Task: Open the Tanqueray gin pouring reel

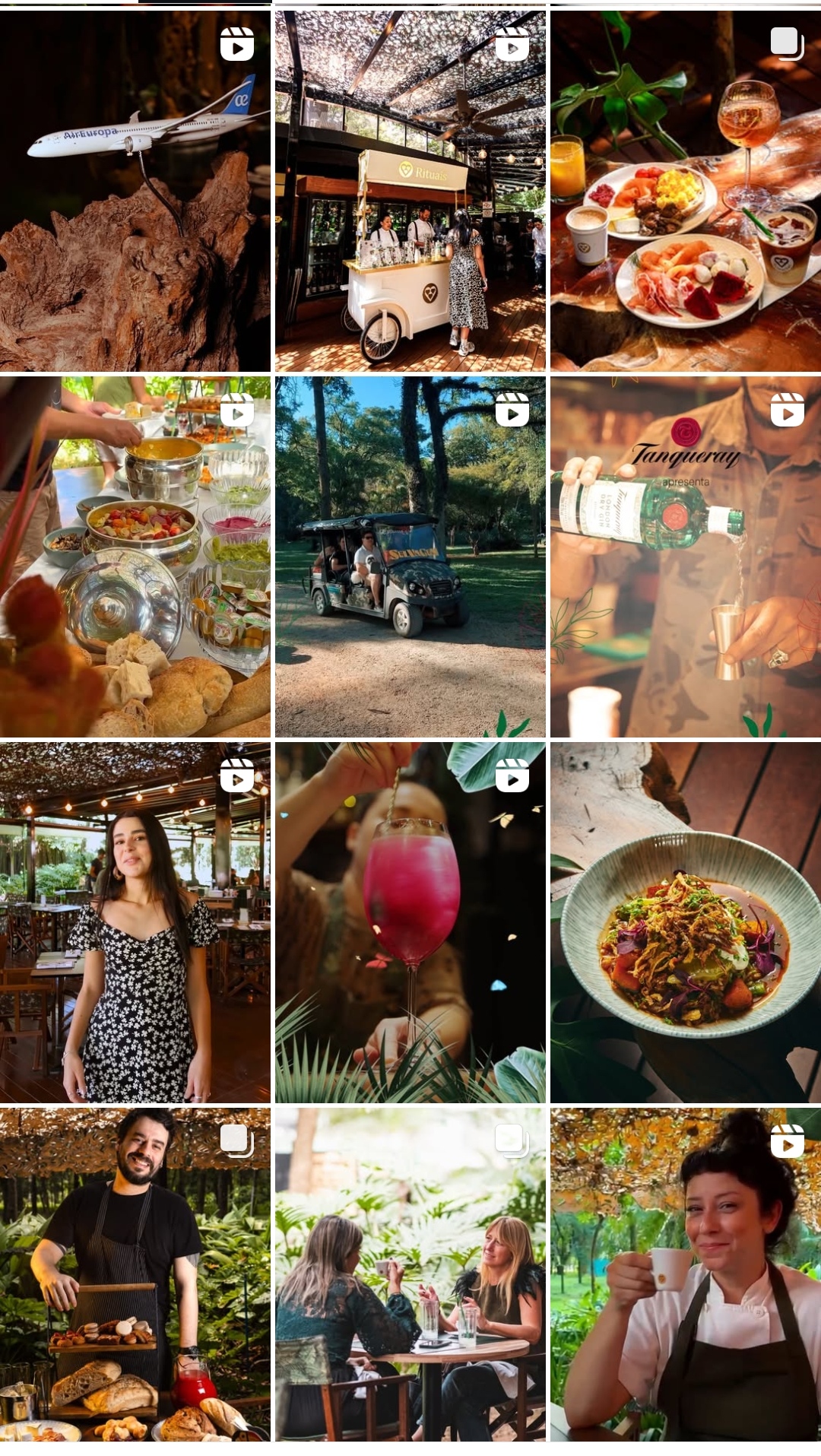Action: coord(685,557)
